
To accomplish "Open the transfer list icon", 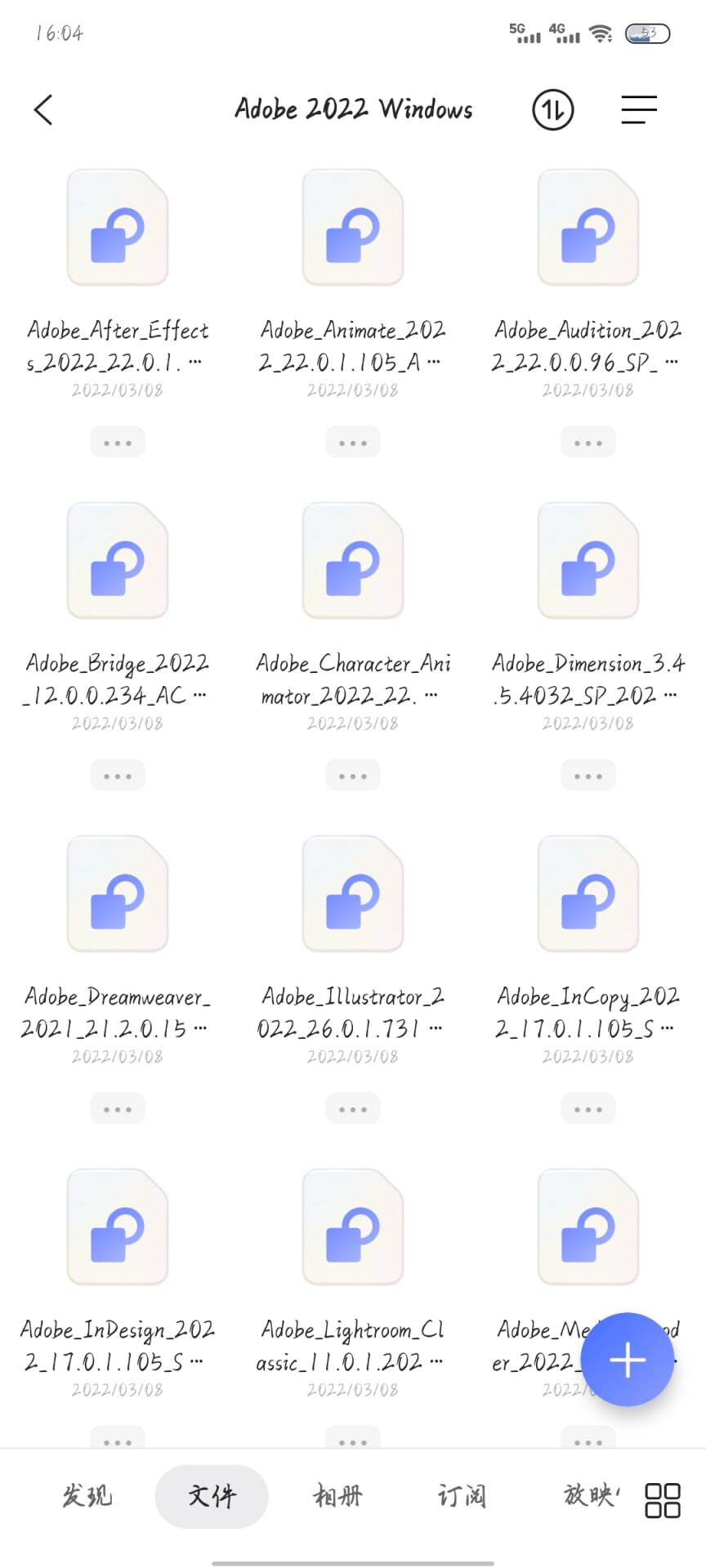I will [x=553, y=109].
